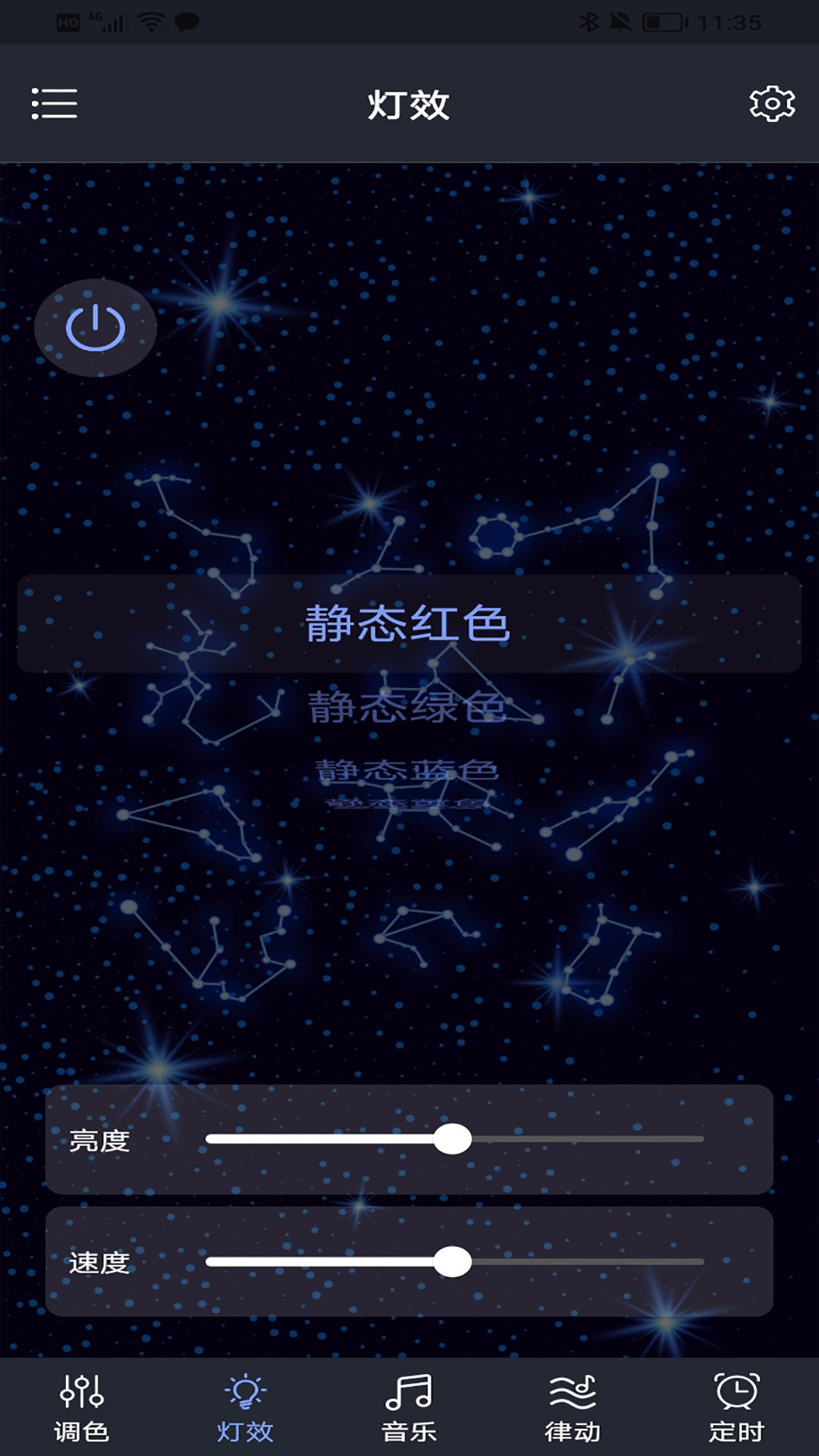Viewport: 819px width, 1456px height.
Task: Switch to the 调色 tab
Action: pos(82,1408)
